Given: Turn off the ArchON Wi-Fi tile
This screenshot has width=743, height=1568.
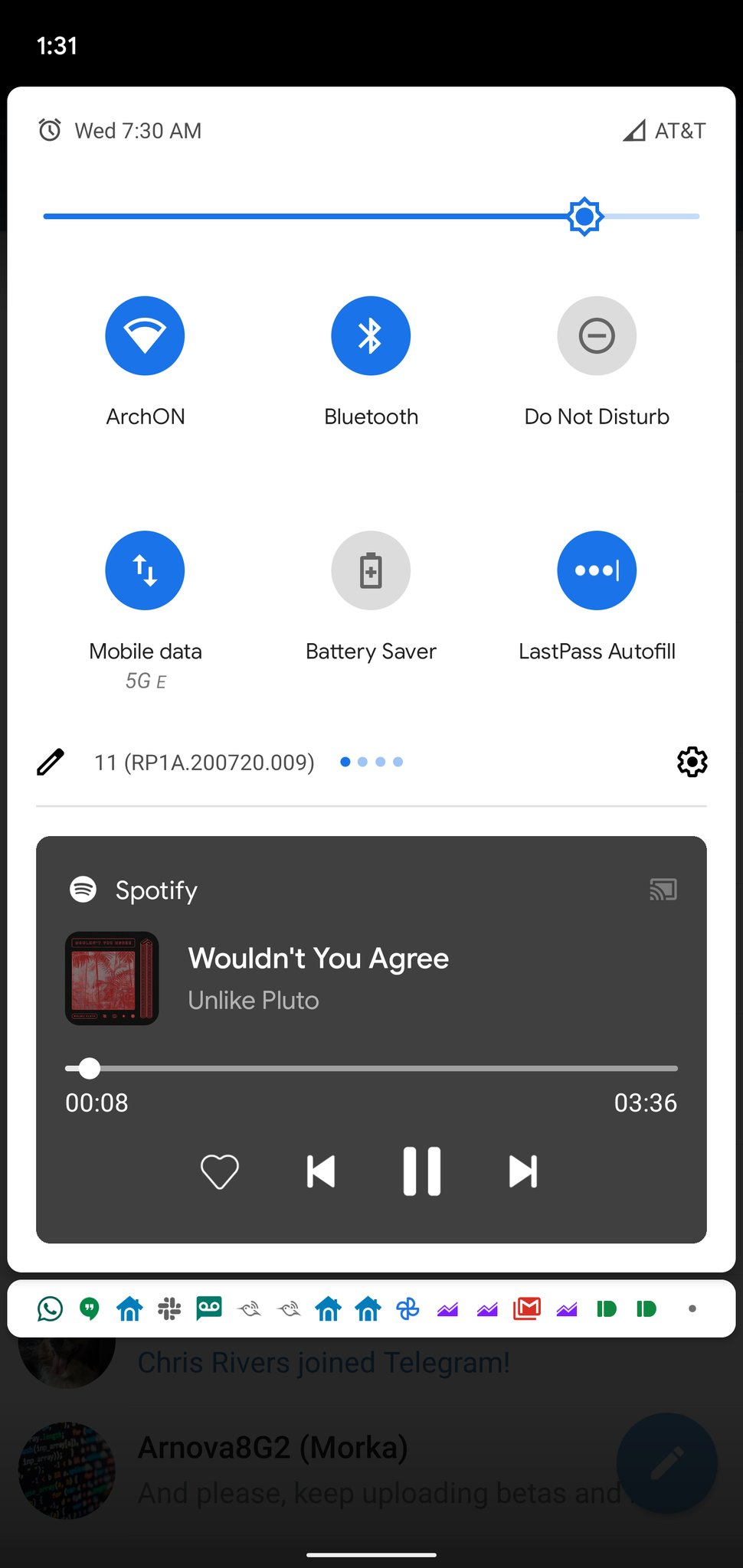Looking at the screenshot, I should pyautogui.click(x=145, y=336).
